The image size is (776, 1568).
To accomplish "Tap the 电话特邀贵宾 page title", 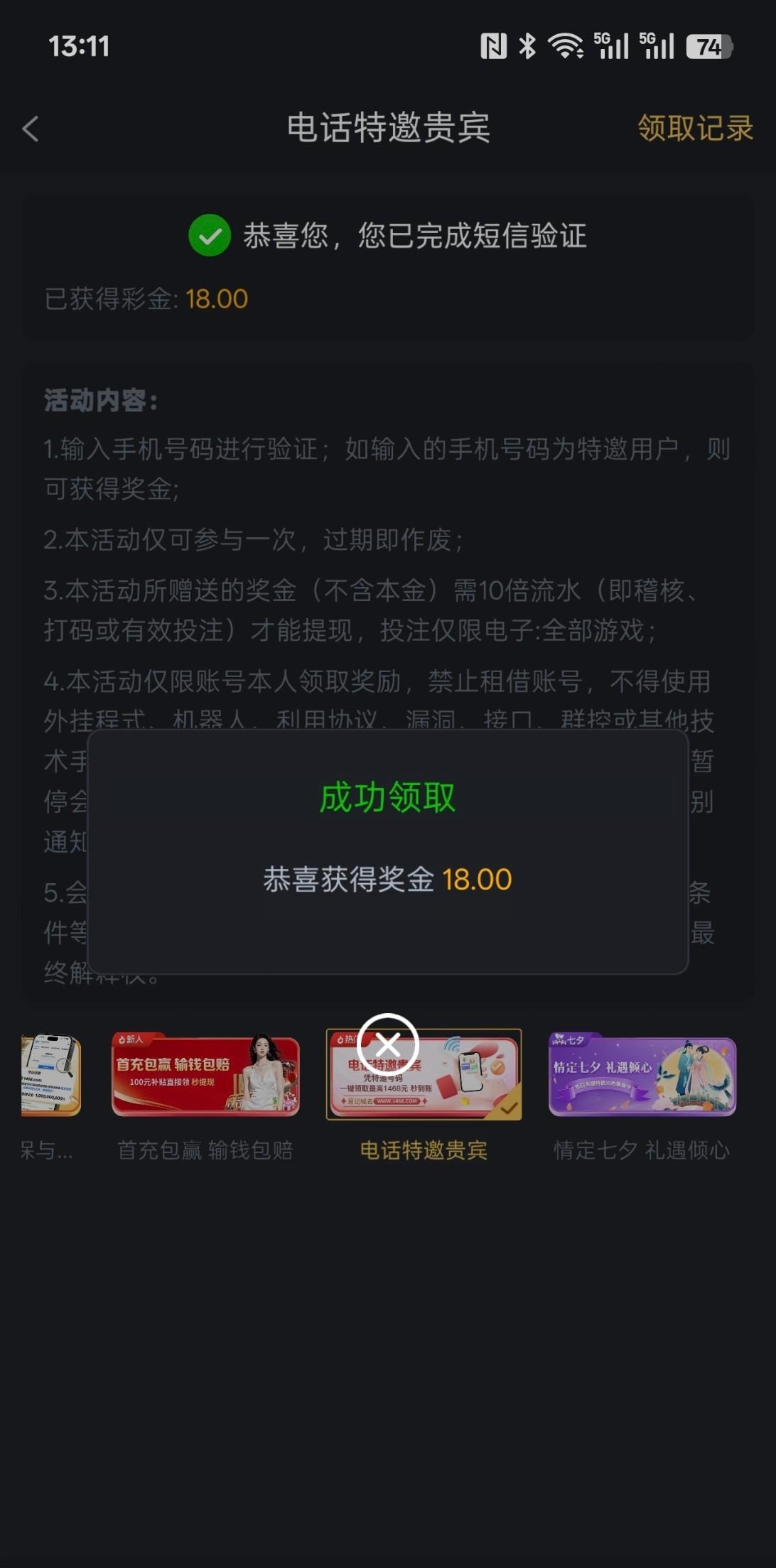I will [x=388, y=129].
